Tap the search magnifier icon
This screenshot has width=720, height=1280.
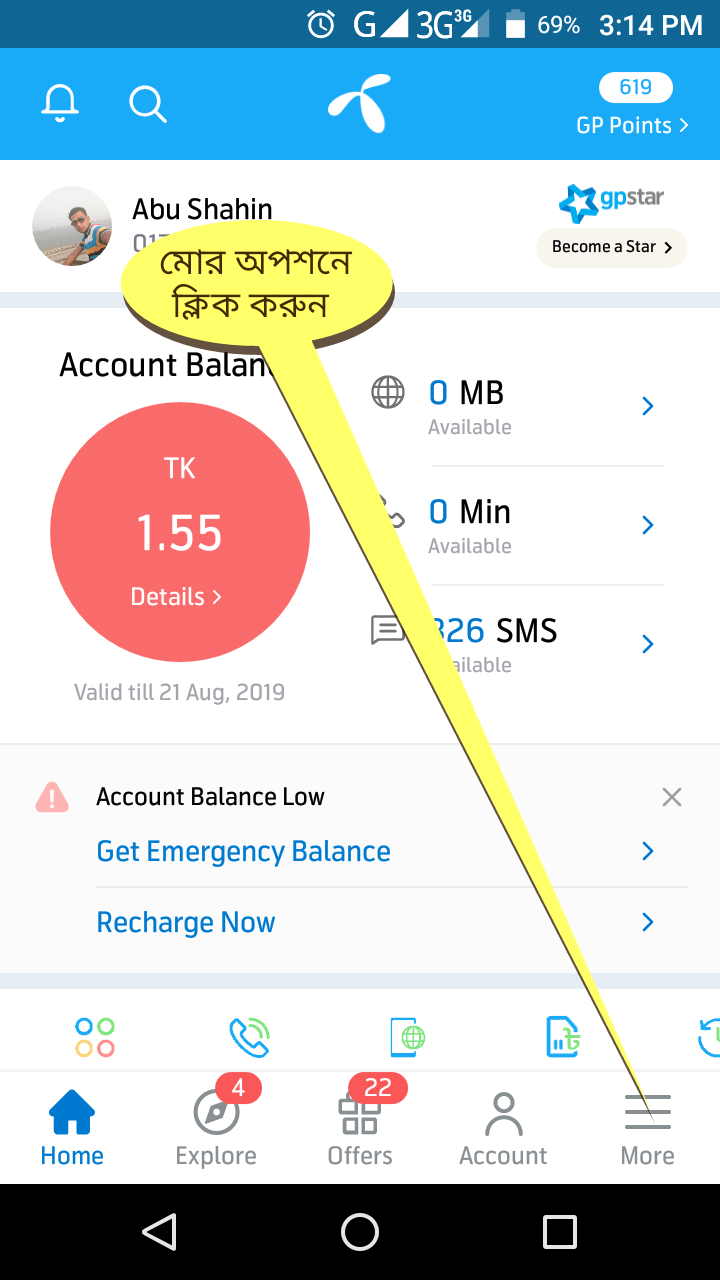(147, 103)
